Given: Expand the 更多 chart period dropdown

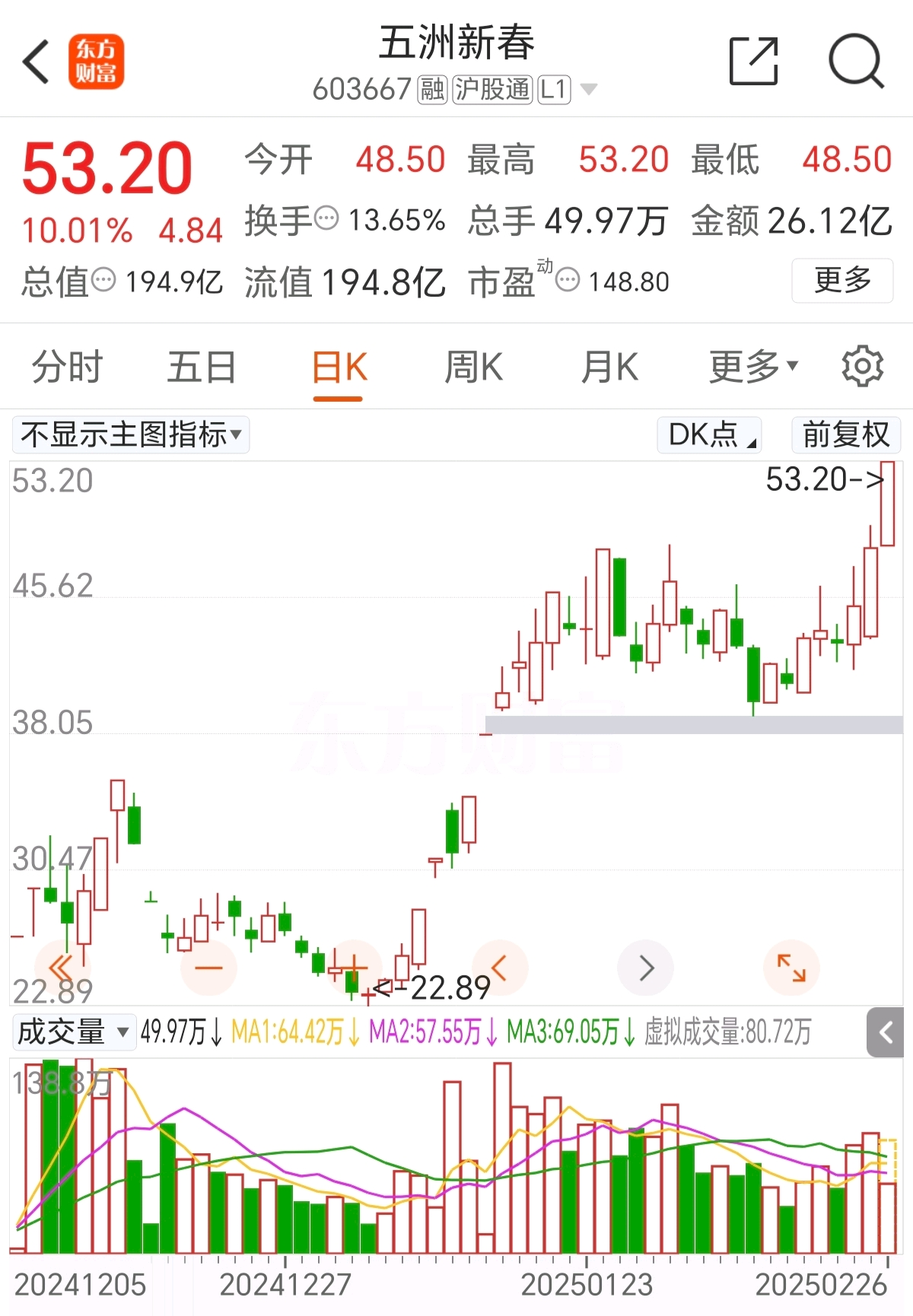Looking at the screenshot, I should pos(753,367).
